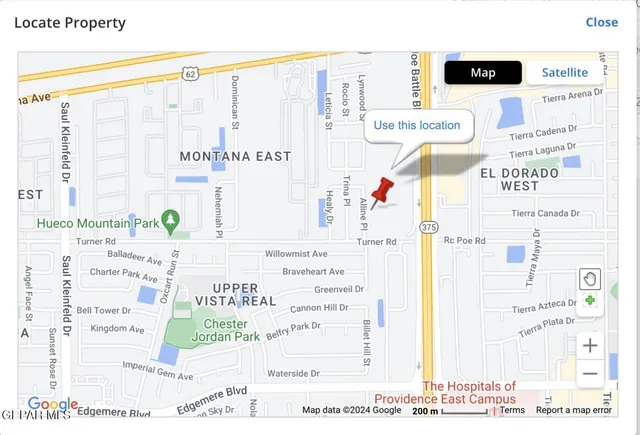Open the map Terms link
This screenshot has height=435, width=640.
pyautogui.click(x=512, y=410)
